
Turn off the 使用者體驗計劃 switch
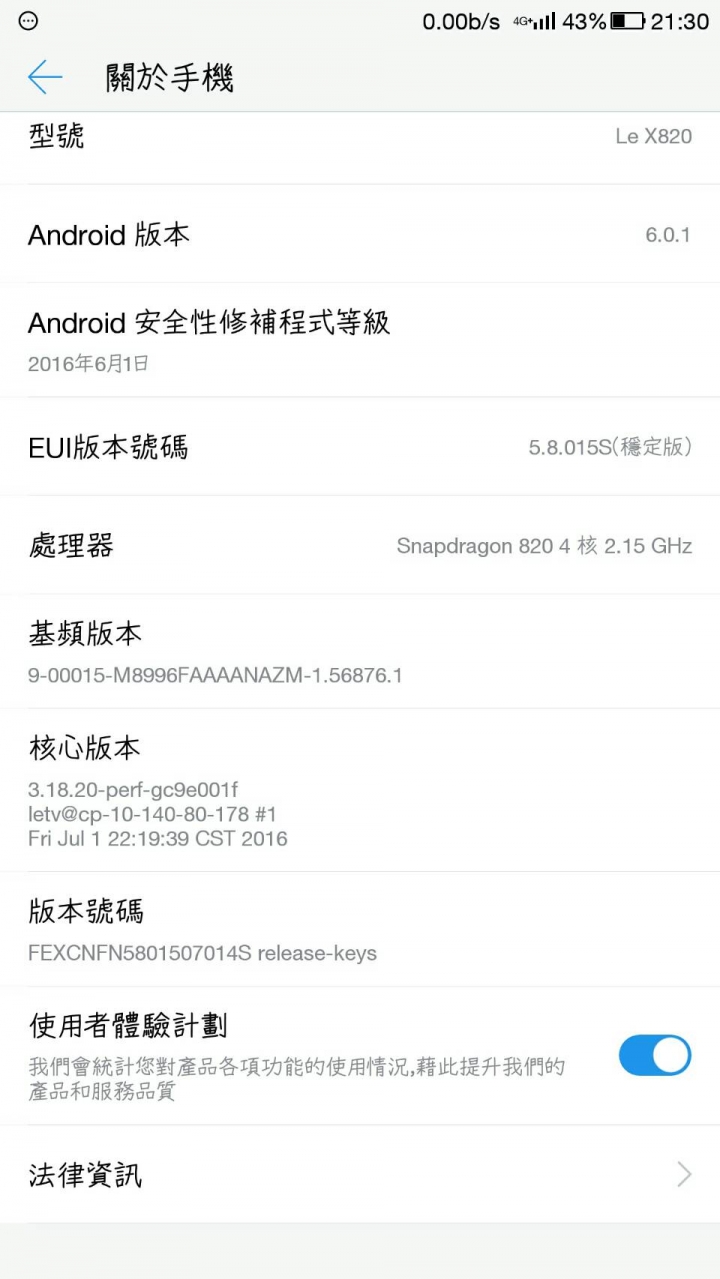click(655, 1055)
